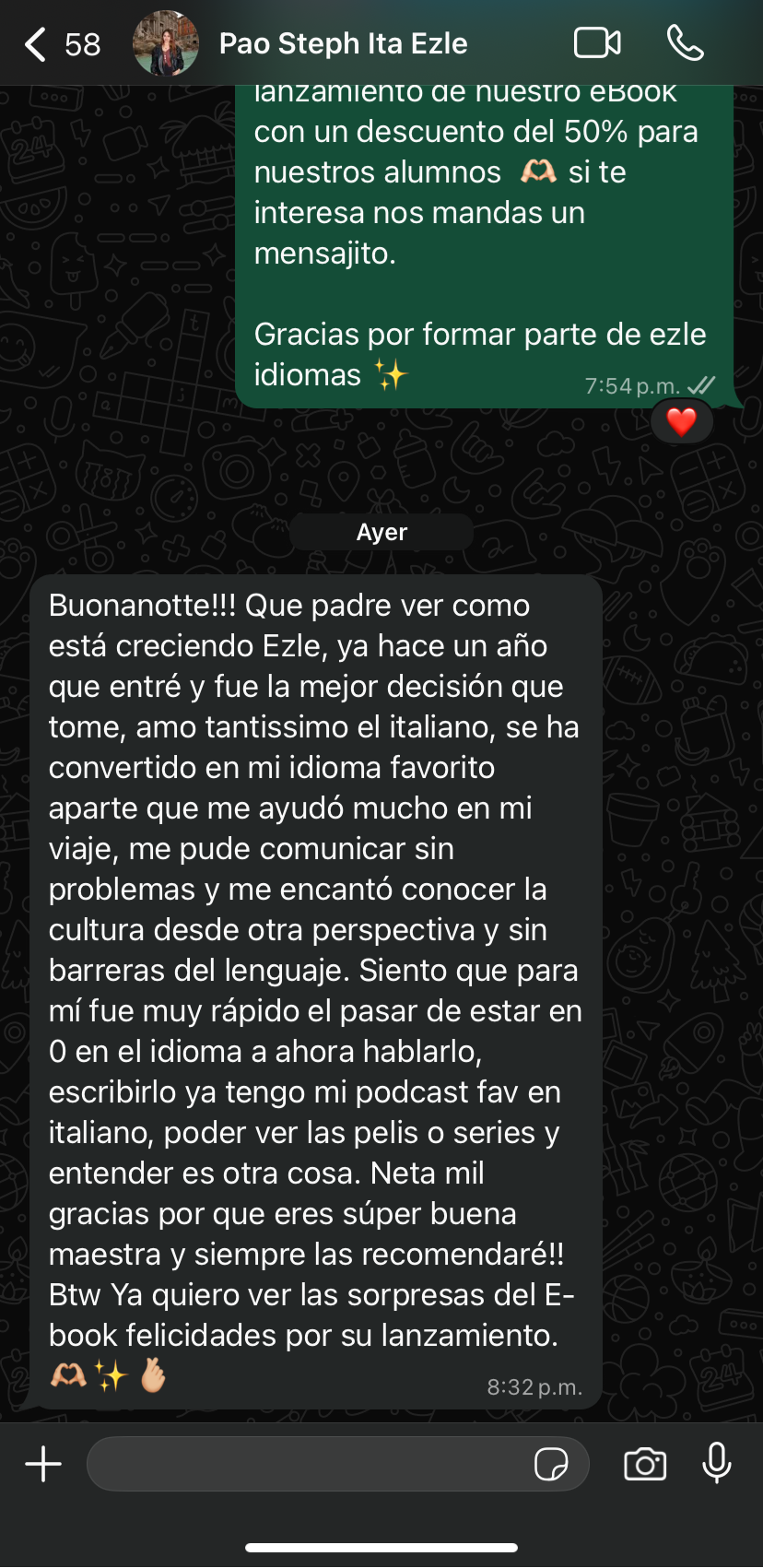Open Pao Steph Ita Ezle contact info
The height and width of the screenshot is (1568, 763).
click(x=343, y=44)
